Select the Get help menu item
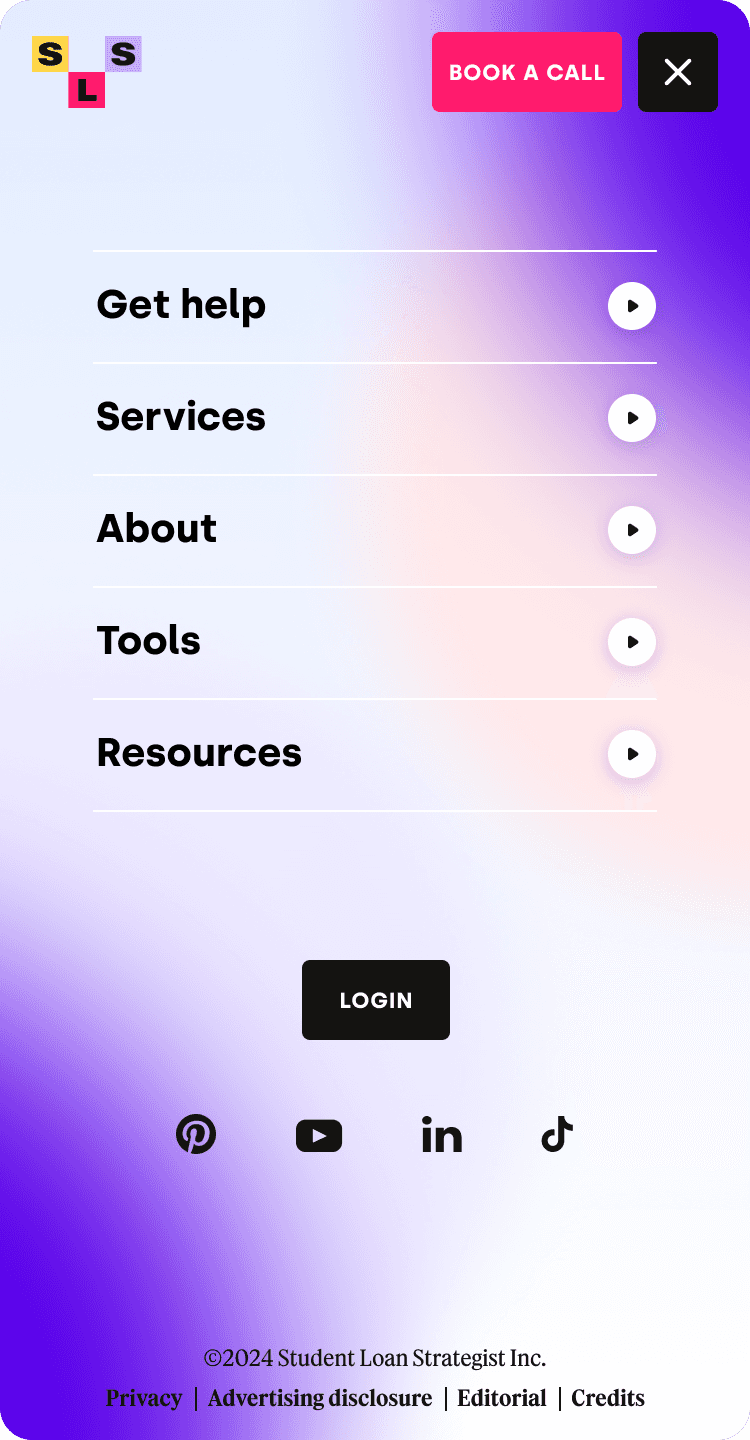Viewport: 750px width, 1440px height. tap(181, 306)
